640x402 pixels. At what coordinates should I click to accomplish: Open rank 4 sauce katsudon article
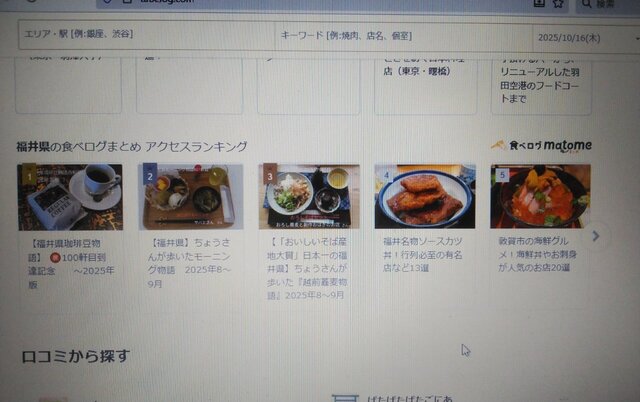click(424, 198)
